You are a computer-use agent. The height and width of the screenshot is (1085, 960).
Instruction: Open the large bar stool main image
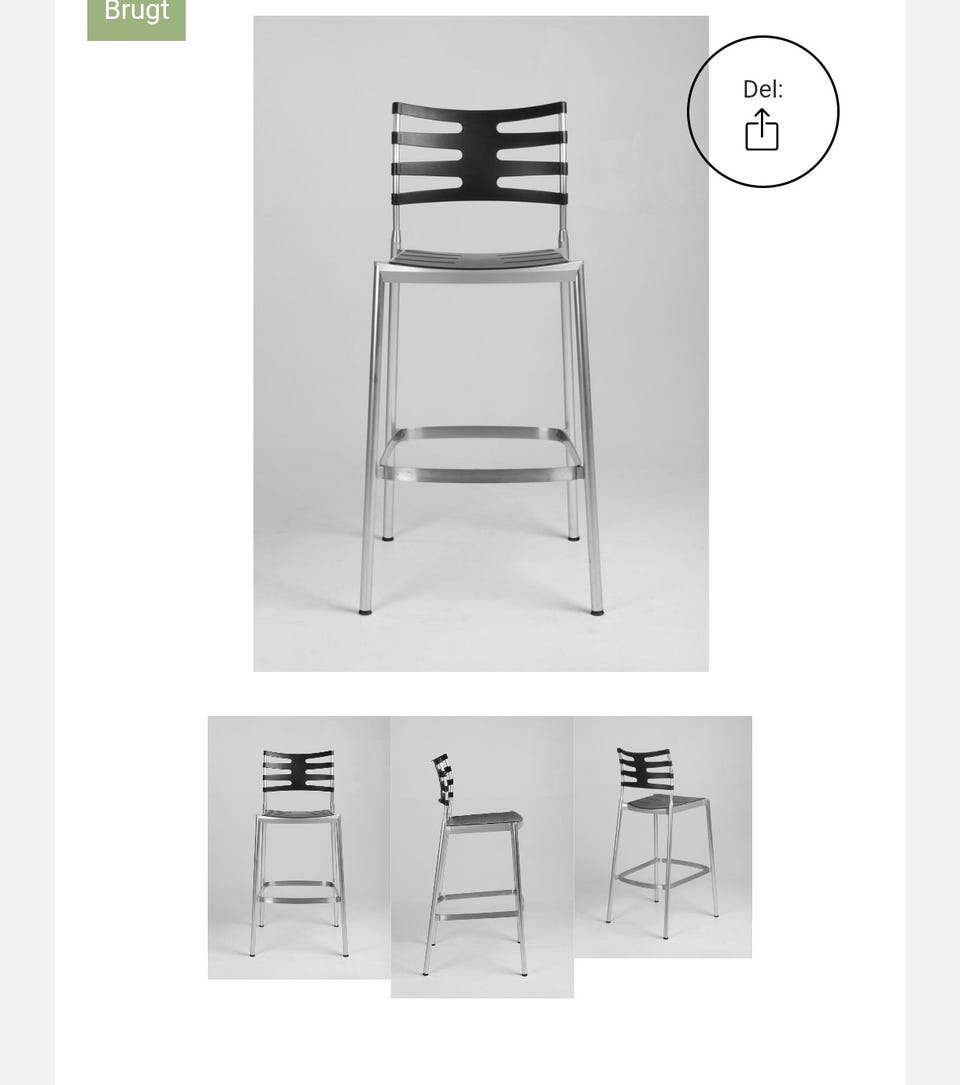[480, 343]
